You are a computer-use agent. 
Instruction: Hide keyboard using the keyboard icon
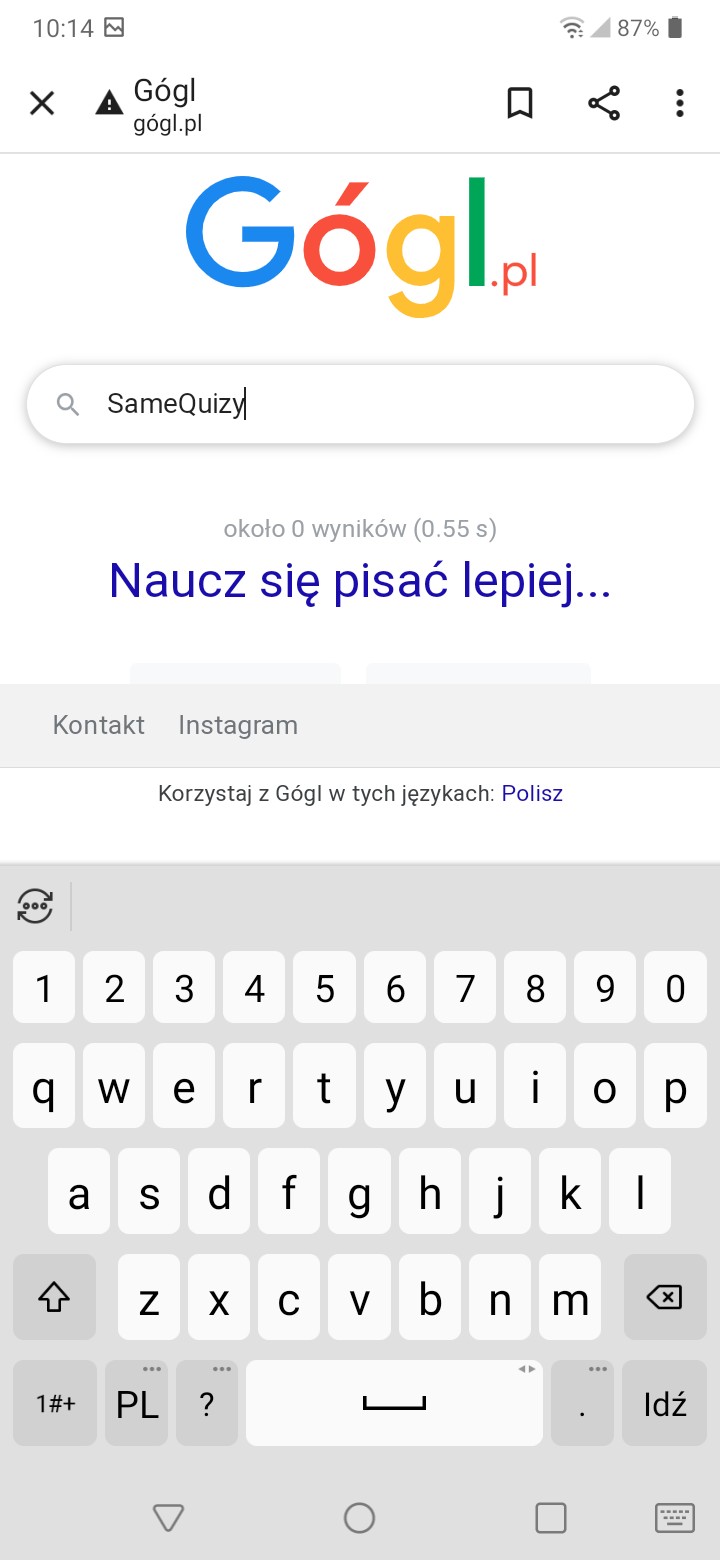pos(675,1517)
